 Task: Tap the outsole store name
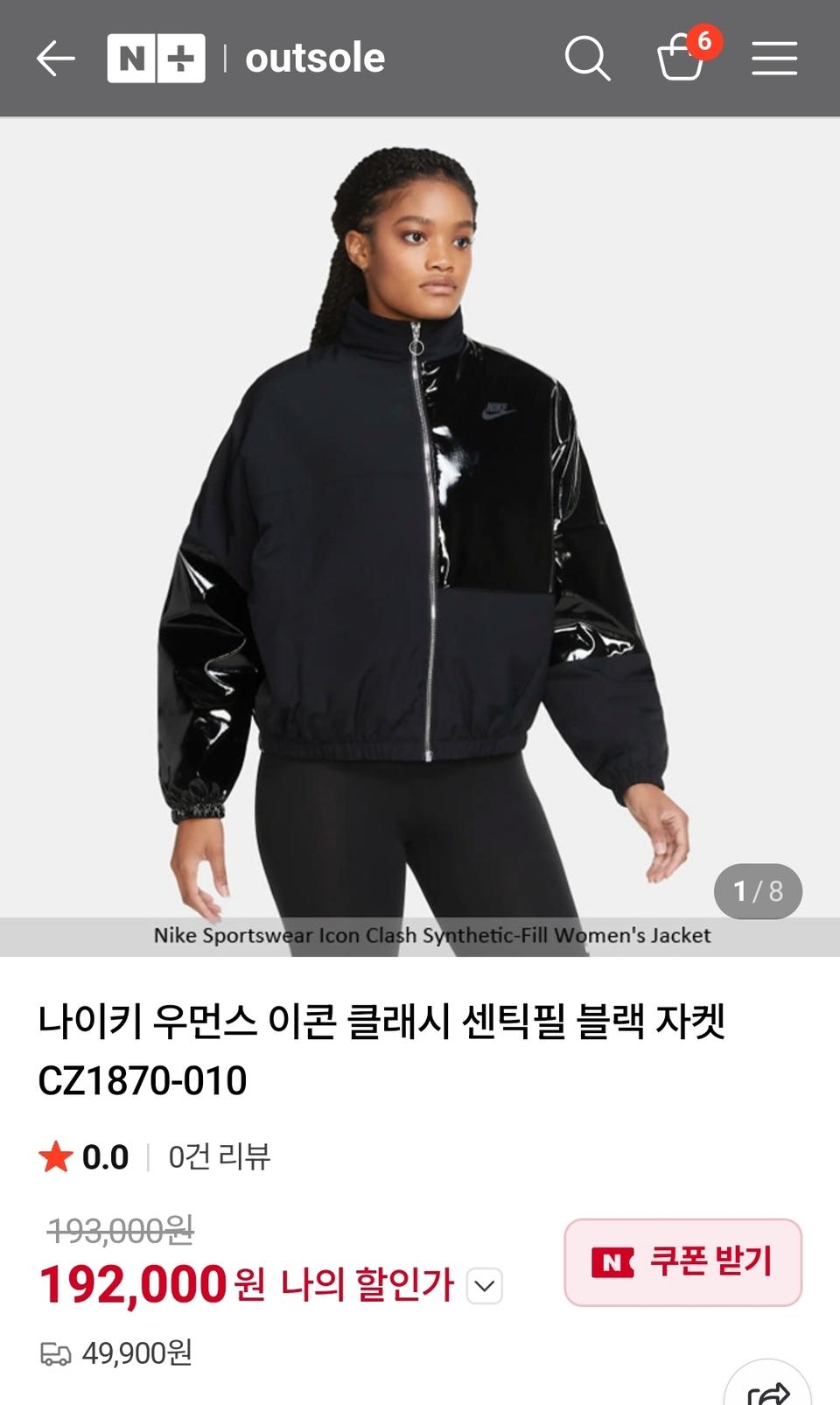[315, 57]
